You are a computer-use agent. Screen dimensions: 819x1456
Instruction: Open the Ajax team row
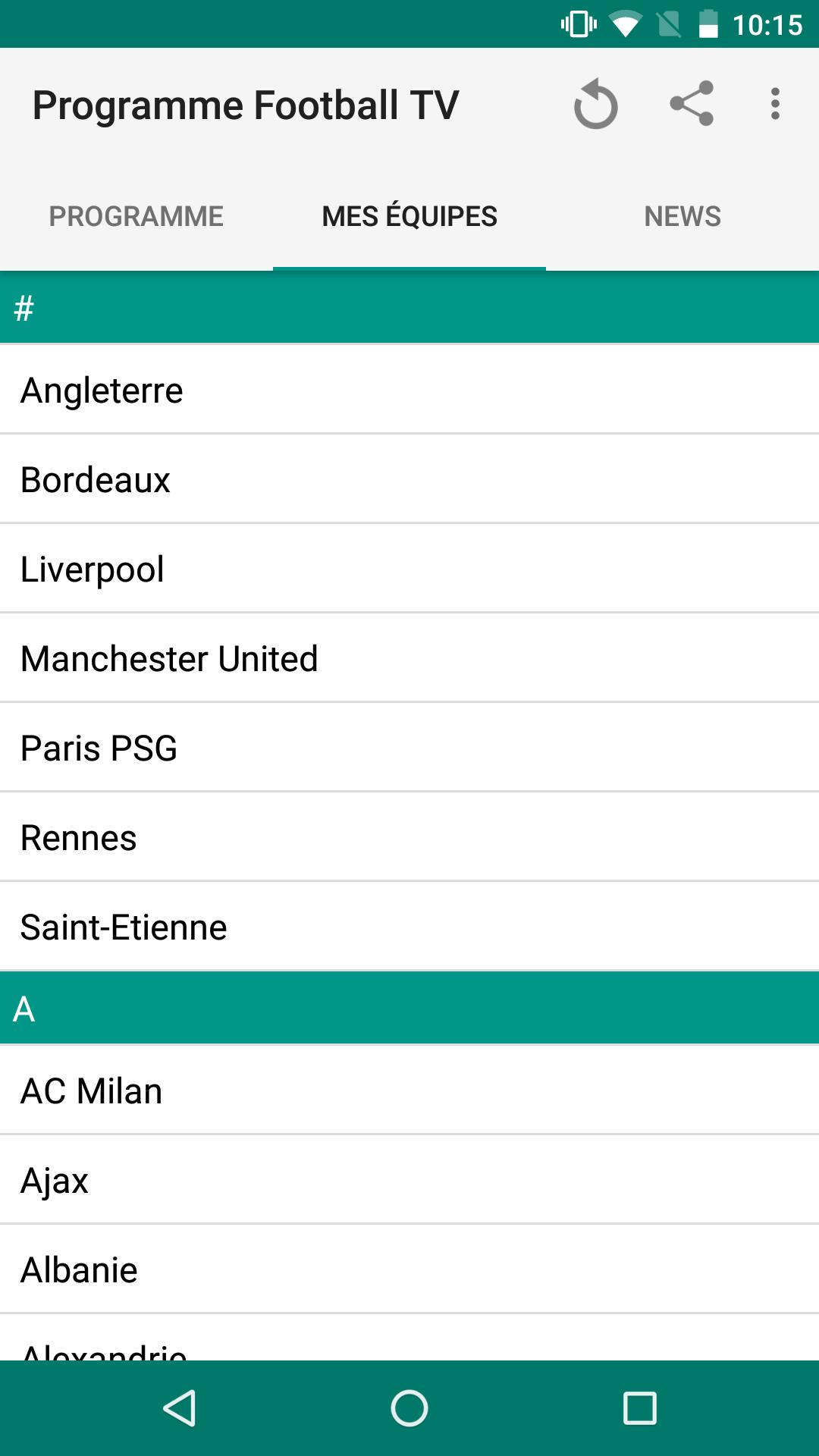[x=409, y=1180]
